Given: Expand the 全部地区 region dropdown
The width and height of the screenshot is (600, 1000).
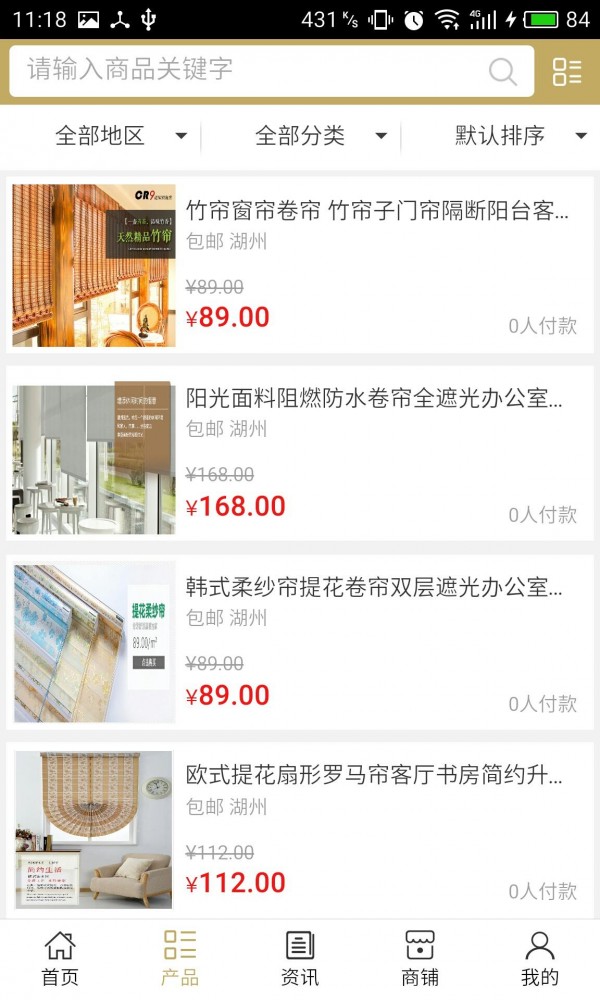Looking at the screenshot, I should point(120,136).
